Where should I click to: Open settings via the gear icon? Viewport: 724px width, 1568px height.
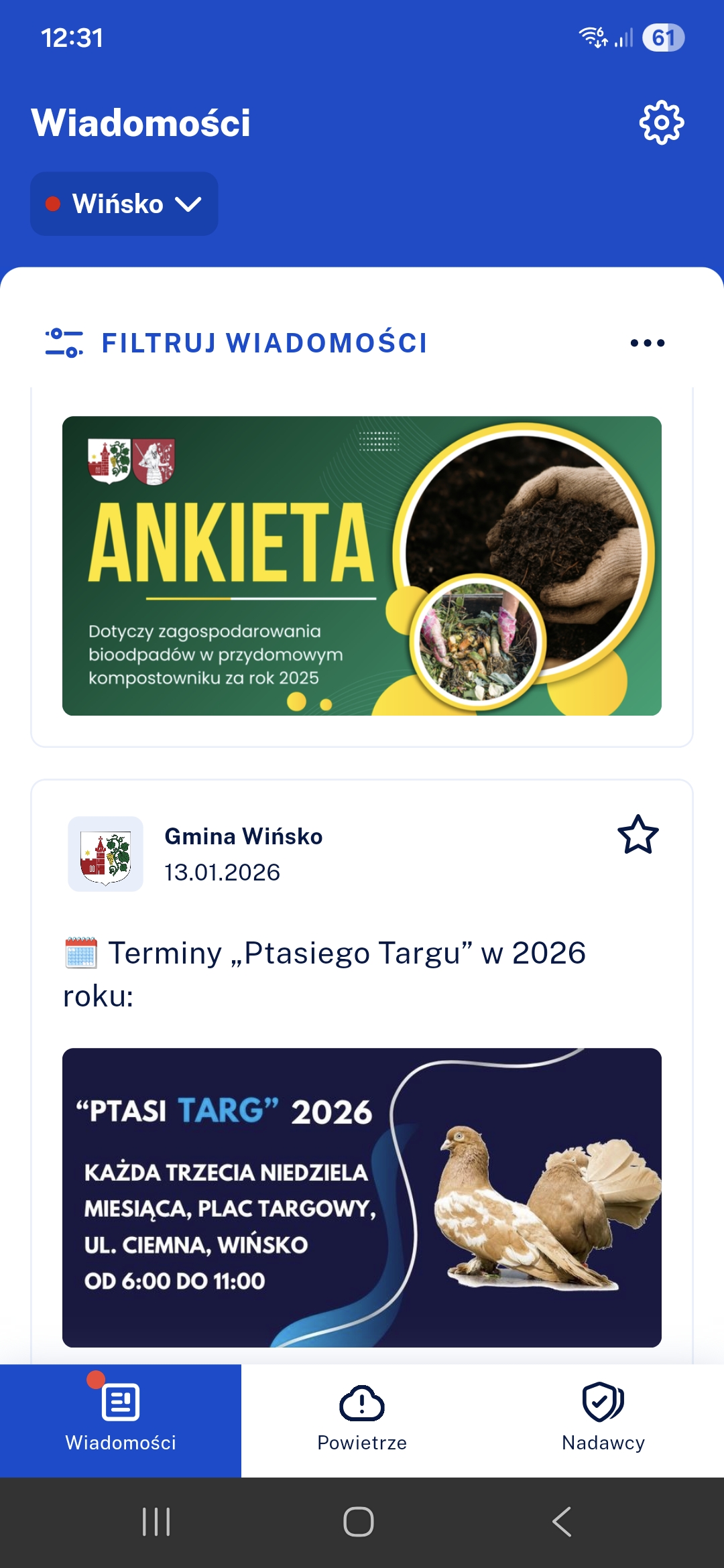(661, 123)
